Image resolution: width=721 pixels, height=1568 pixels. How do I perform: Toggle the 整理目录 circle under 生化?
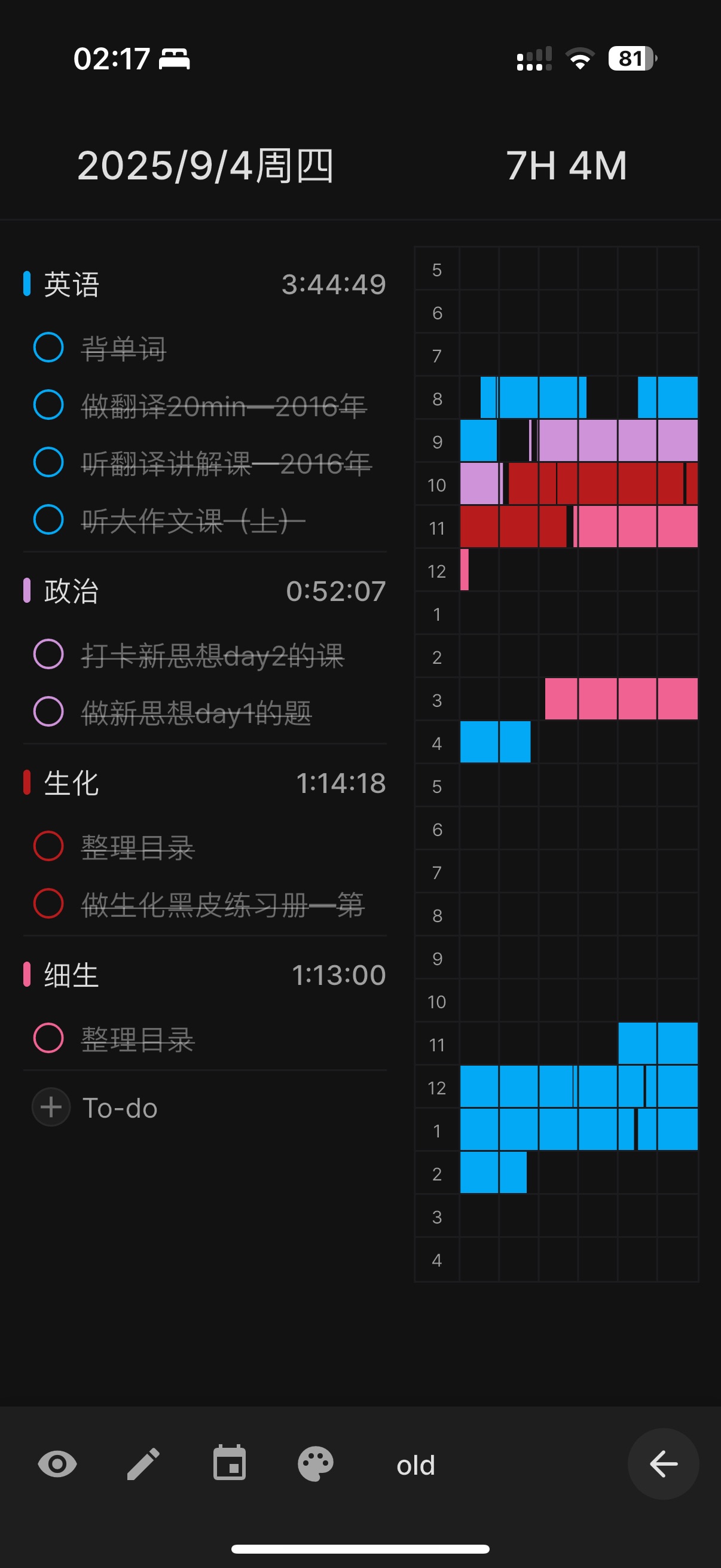(x=48, y=846)
